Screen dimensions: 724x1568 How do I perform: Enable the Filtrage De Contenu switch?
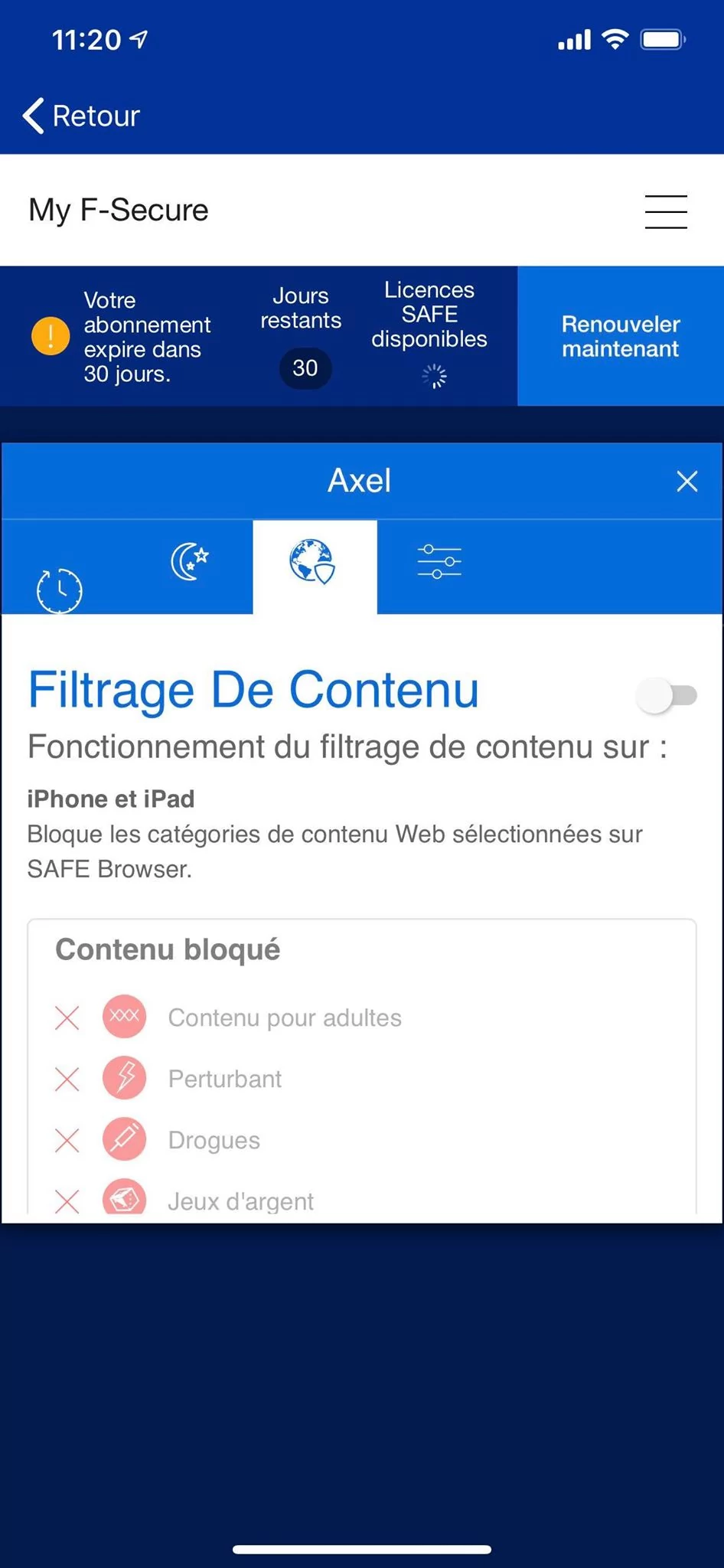(x=667, y=695)
